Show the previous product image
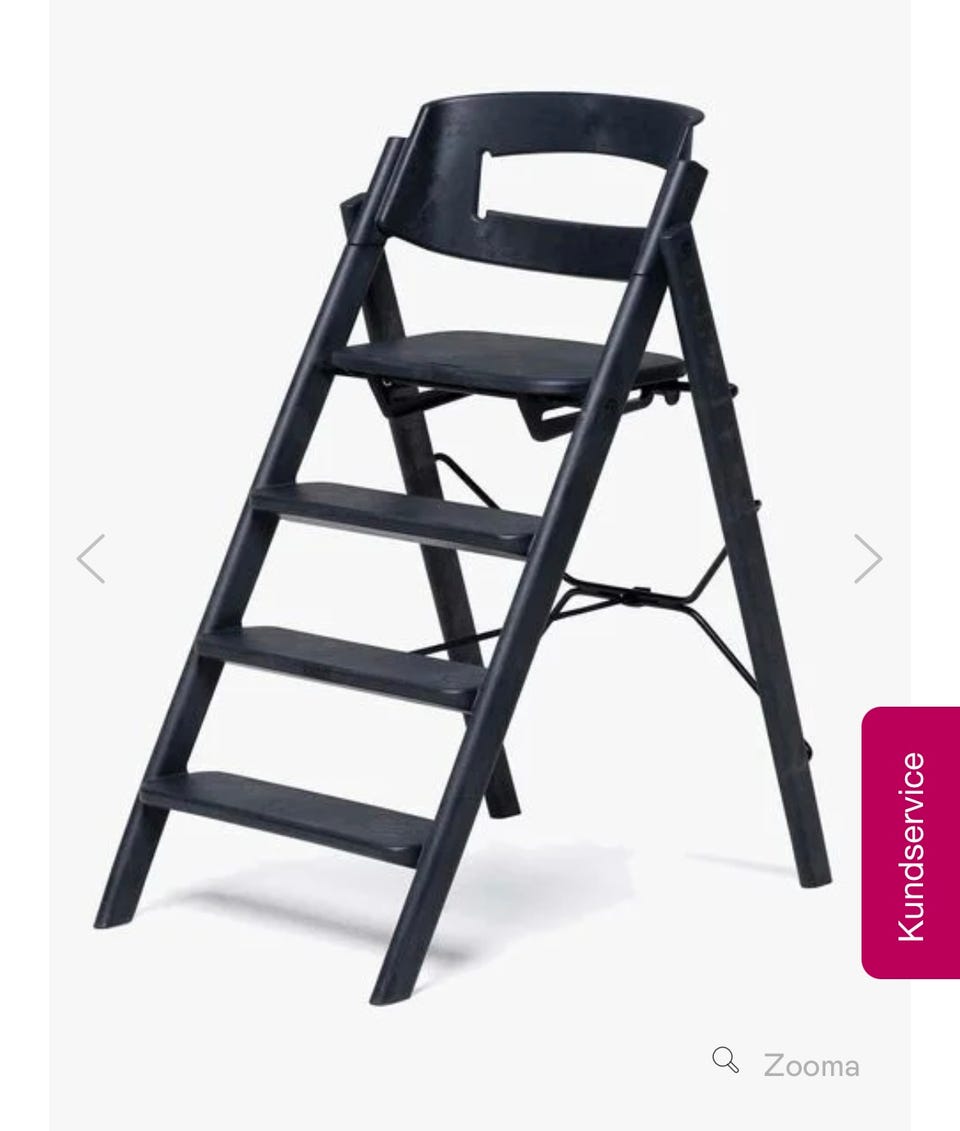 (91, 558)
